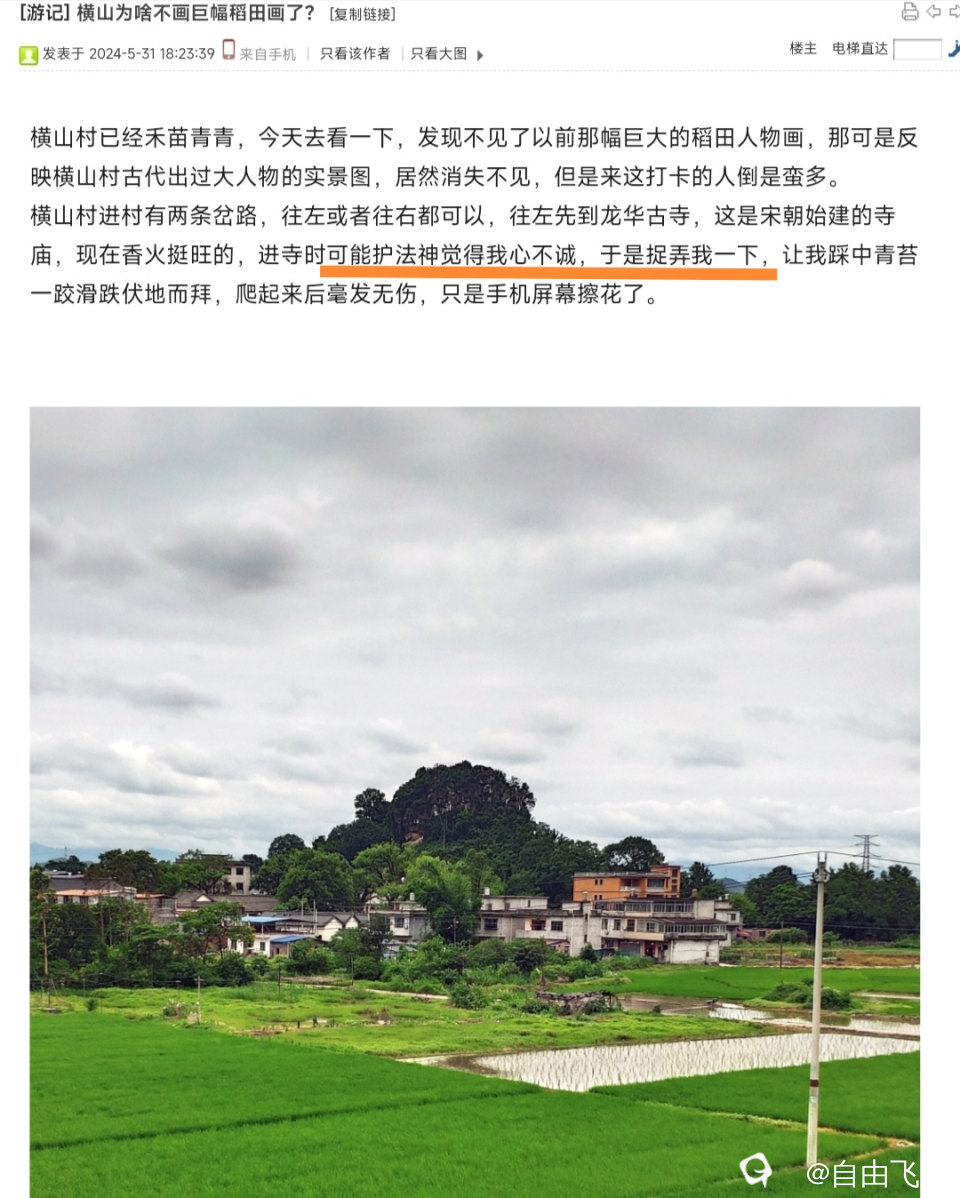
Task: Print this post with the printer icon
Action: [909, 12]
